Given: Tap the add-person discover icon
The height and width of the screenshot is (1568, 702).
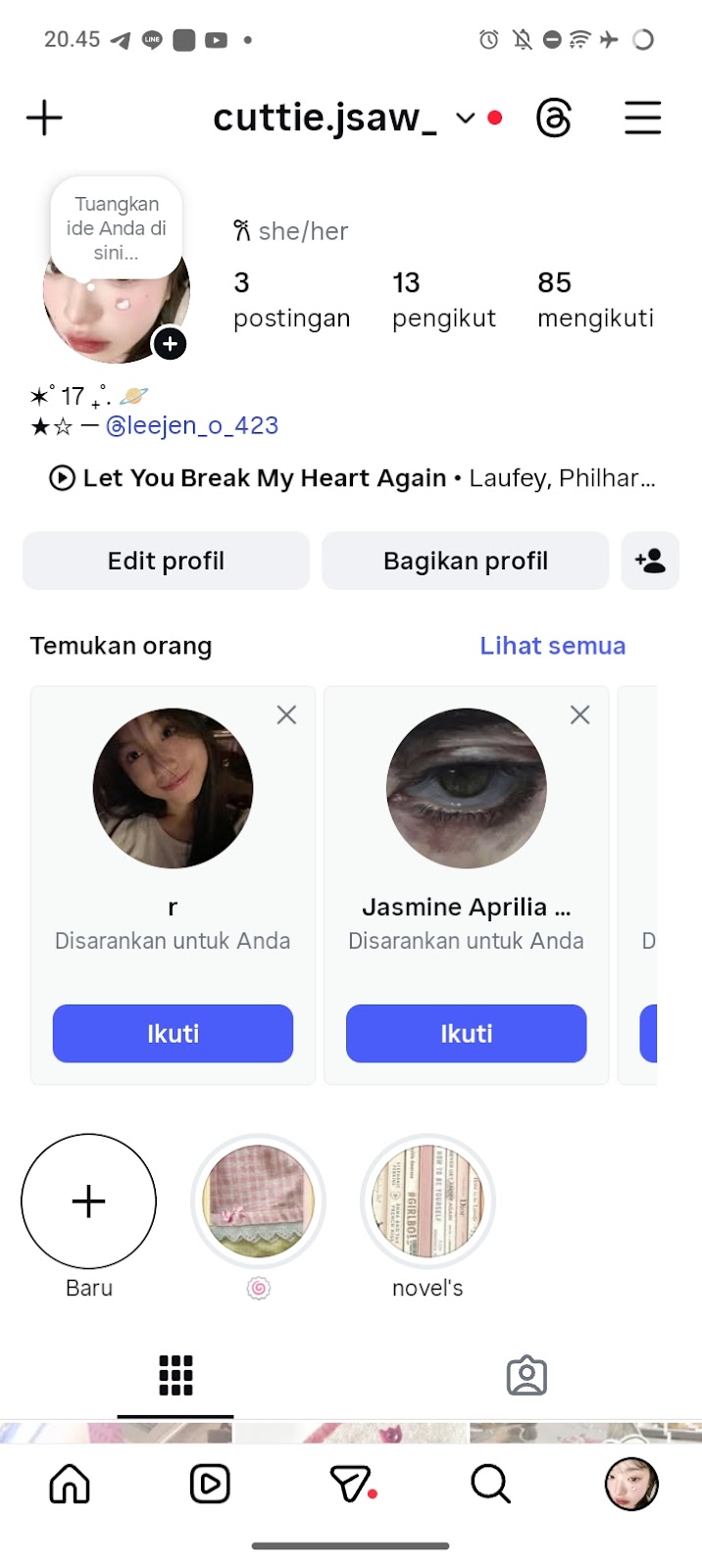Looking at the screenshot, I should click(x=649, y=561).
